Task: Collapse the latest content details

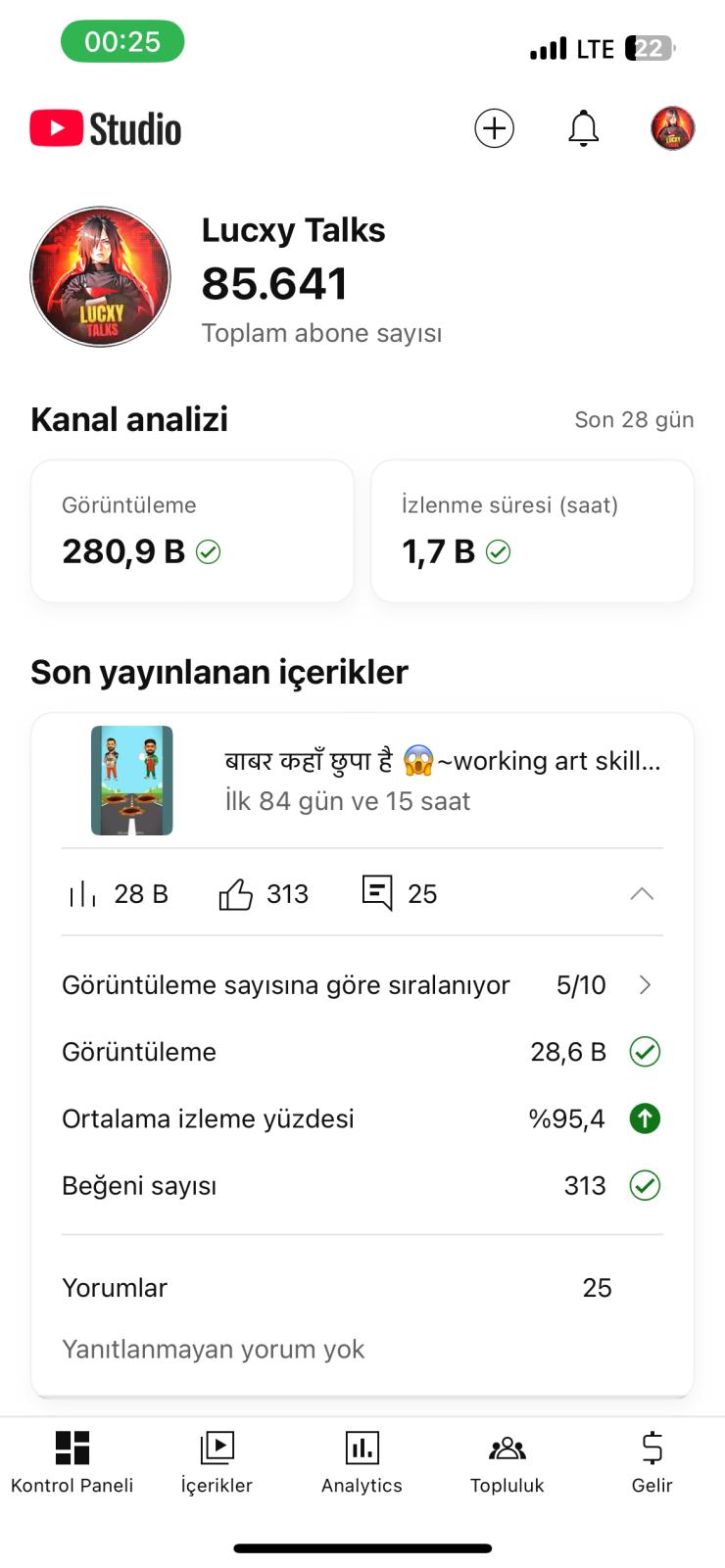Action: [642, 893]
